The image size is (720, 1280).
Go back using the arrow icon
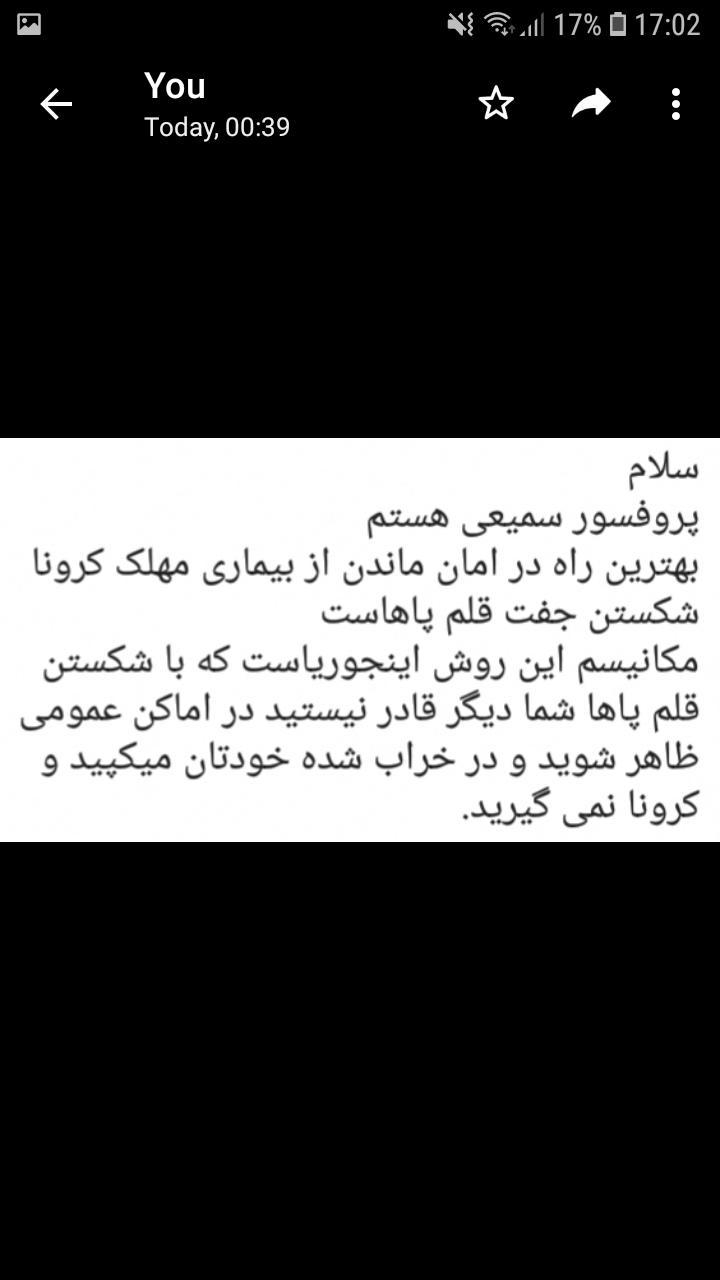[56, 104]
